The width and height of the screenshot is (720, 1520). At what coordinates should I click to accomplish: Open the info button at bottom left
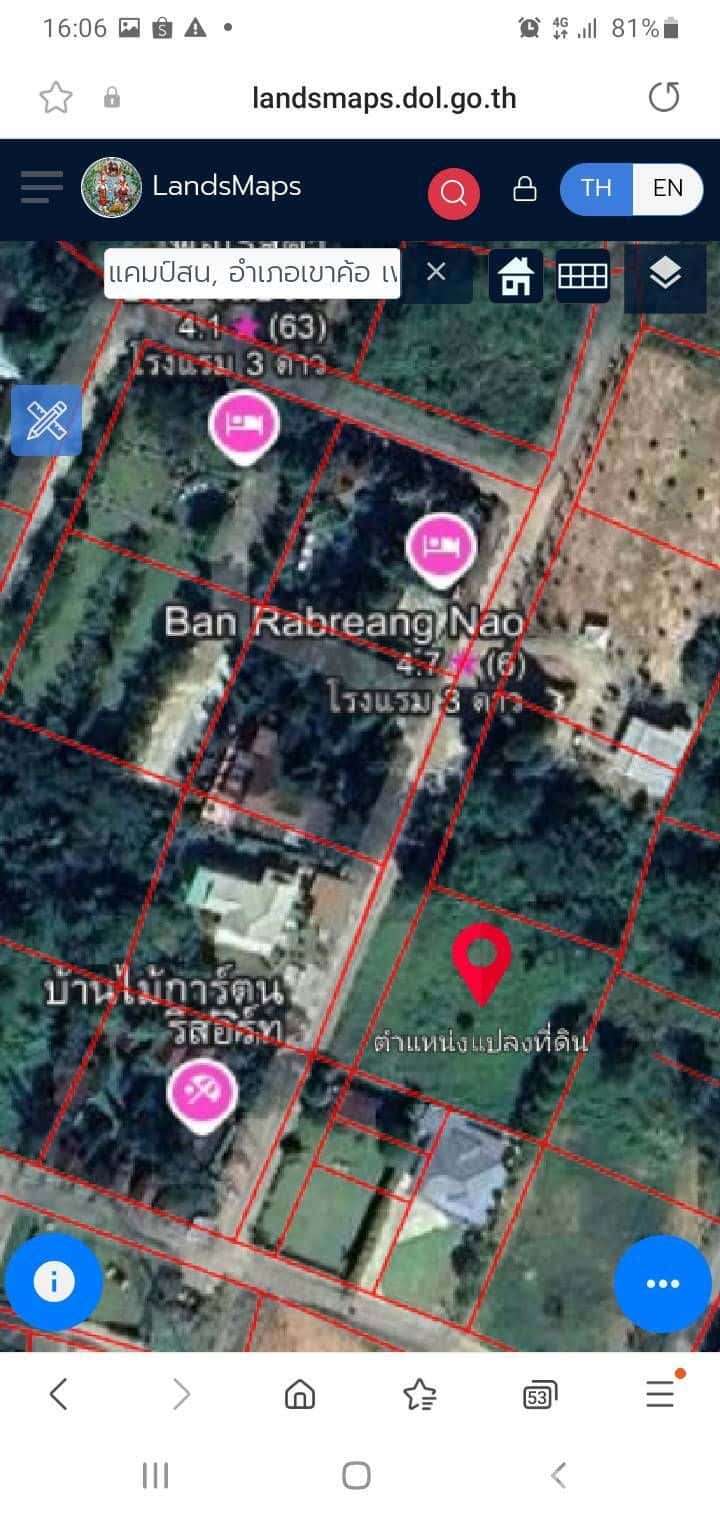coord(53,1282)
